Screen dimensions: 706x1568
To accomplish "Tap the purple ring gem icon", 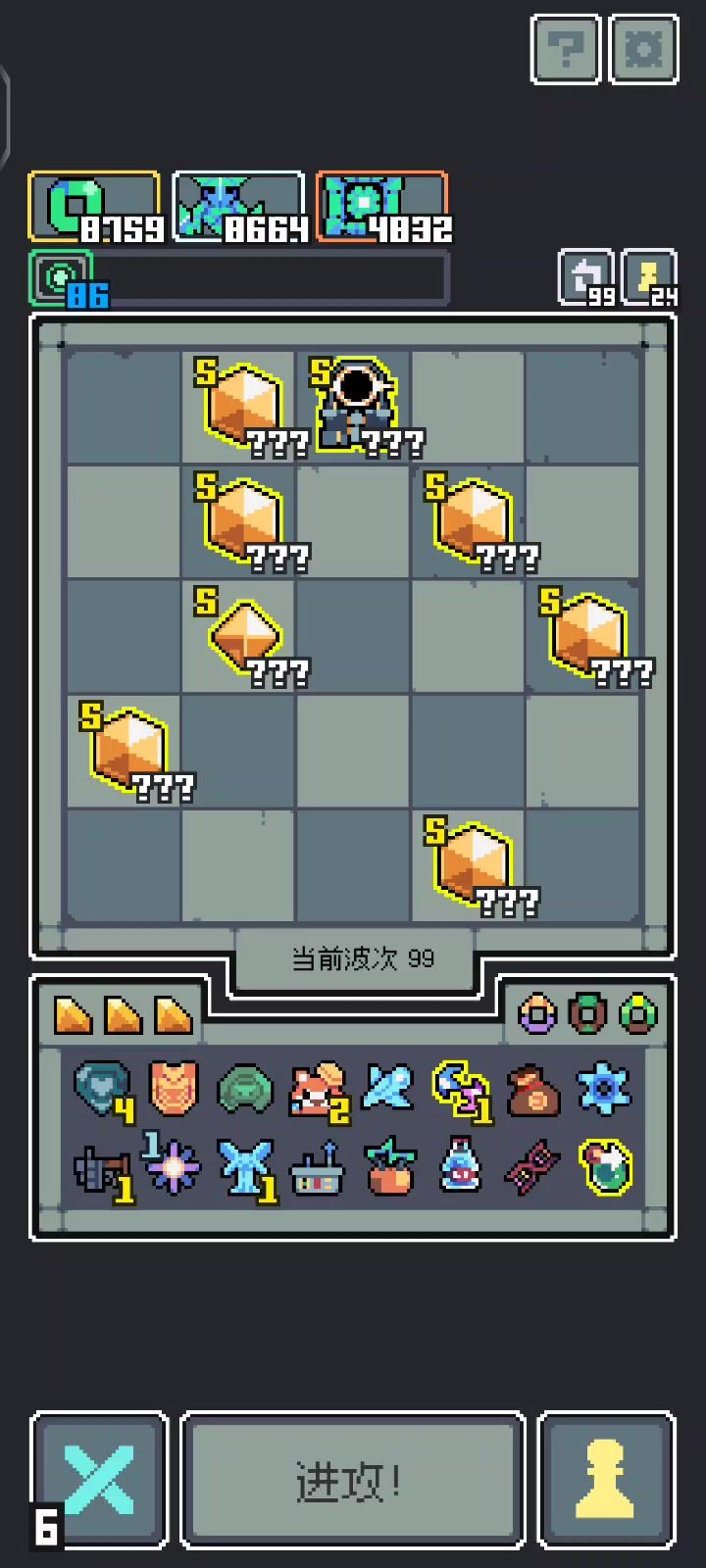I will click(x=537, y=1013).
